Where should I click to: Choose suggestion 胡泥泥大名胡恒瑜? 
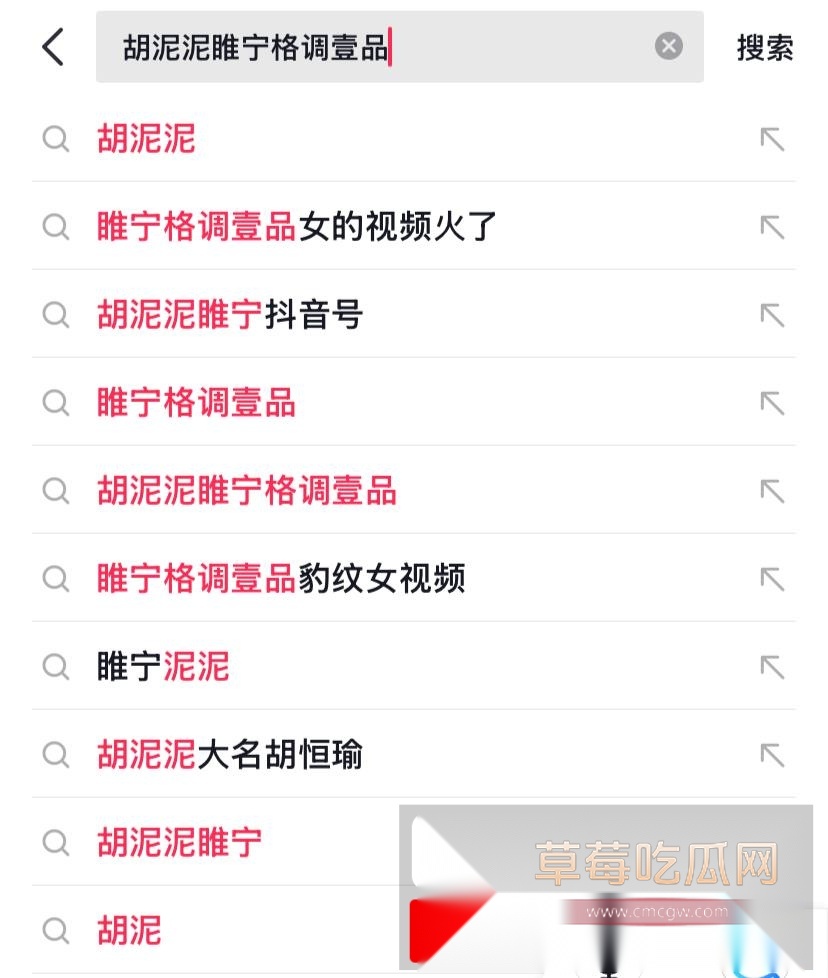point(230,754)
